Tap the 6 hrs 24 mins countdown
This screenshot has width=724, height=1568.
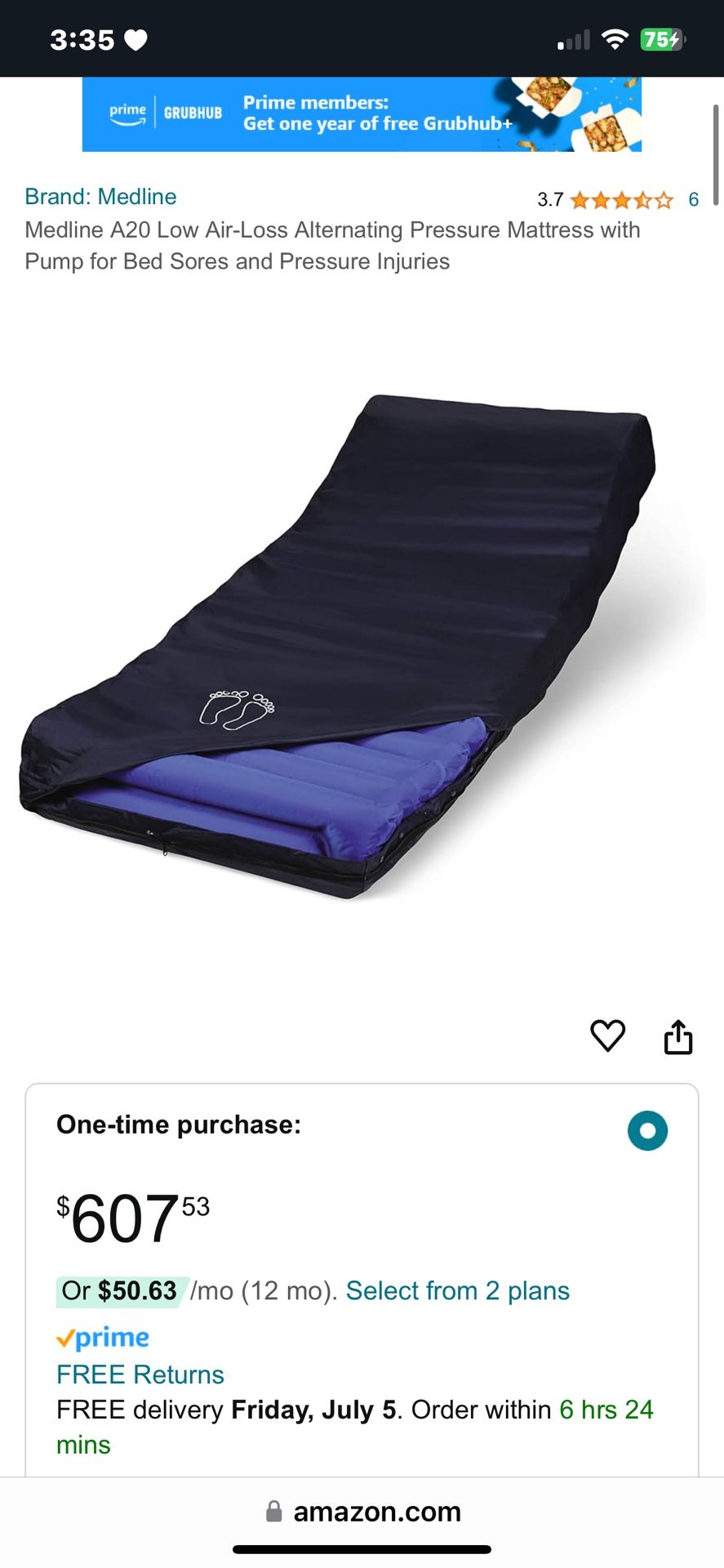[x=606, y=1409]
